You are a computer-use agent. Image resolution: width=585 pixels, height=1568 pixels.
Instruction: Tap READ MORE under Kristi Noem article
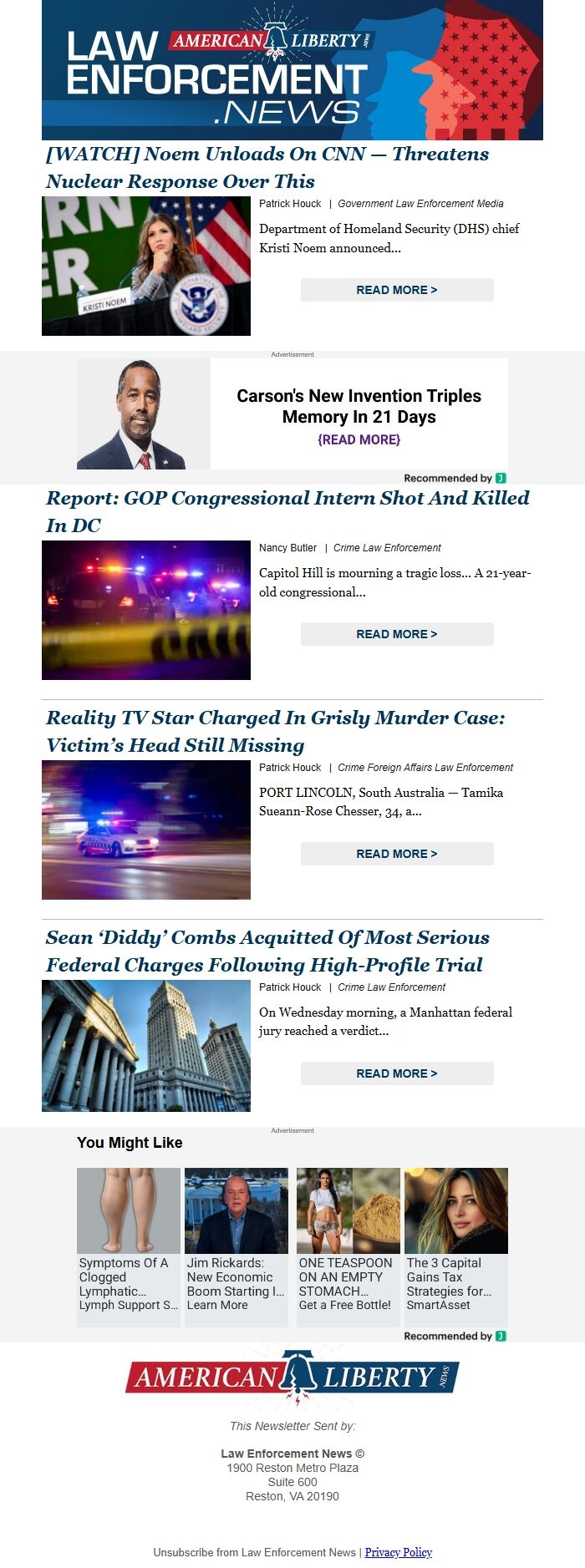(397, 290)
